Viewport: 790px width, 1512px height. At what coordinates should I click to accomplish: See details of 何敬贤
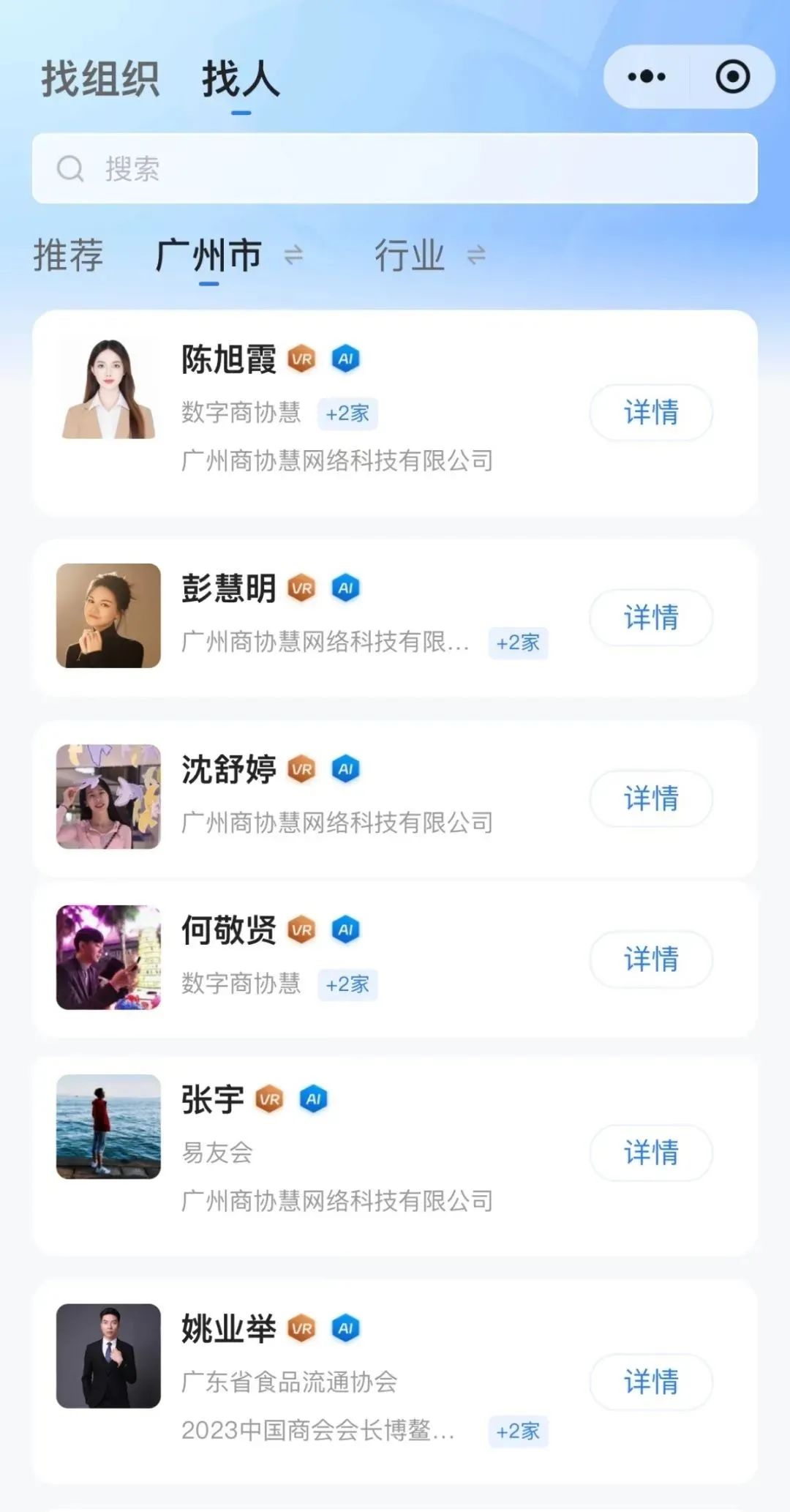pos(650,959)
